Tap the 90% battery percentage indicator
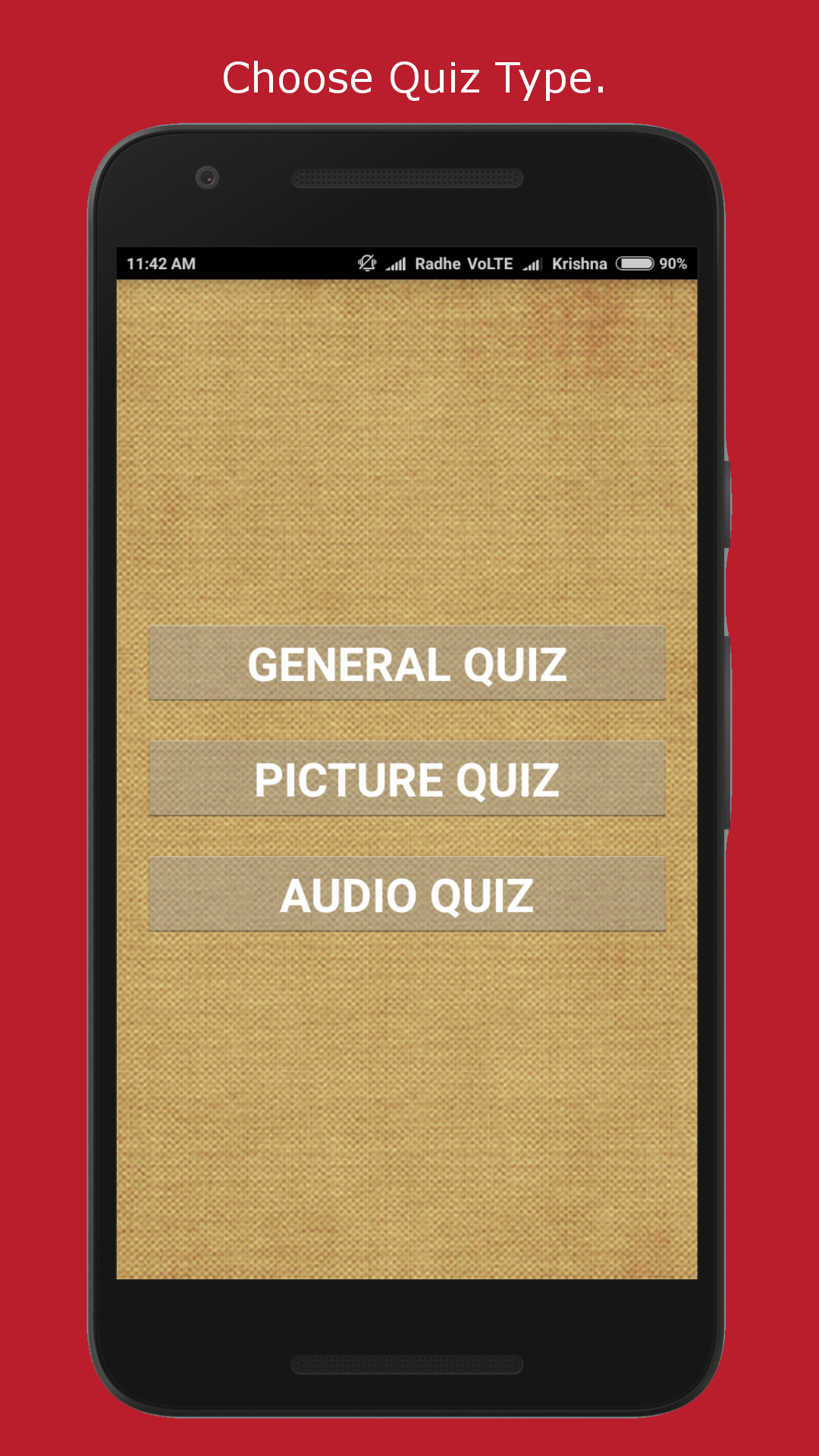Image resolution: width=819 pixels, height=1456 pixels. pyautogui.click(x=675, y=263)
